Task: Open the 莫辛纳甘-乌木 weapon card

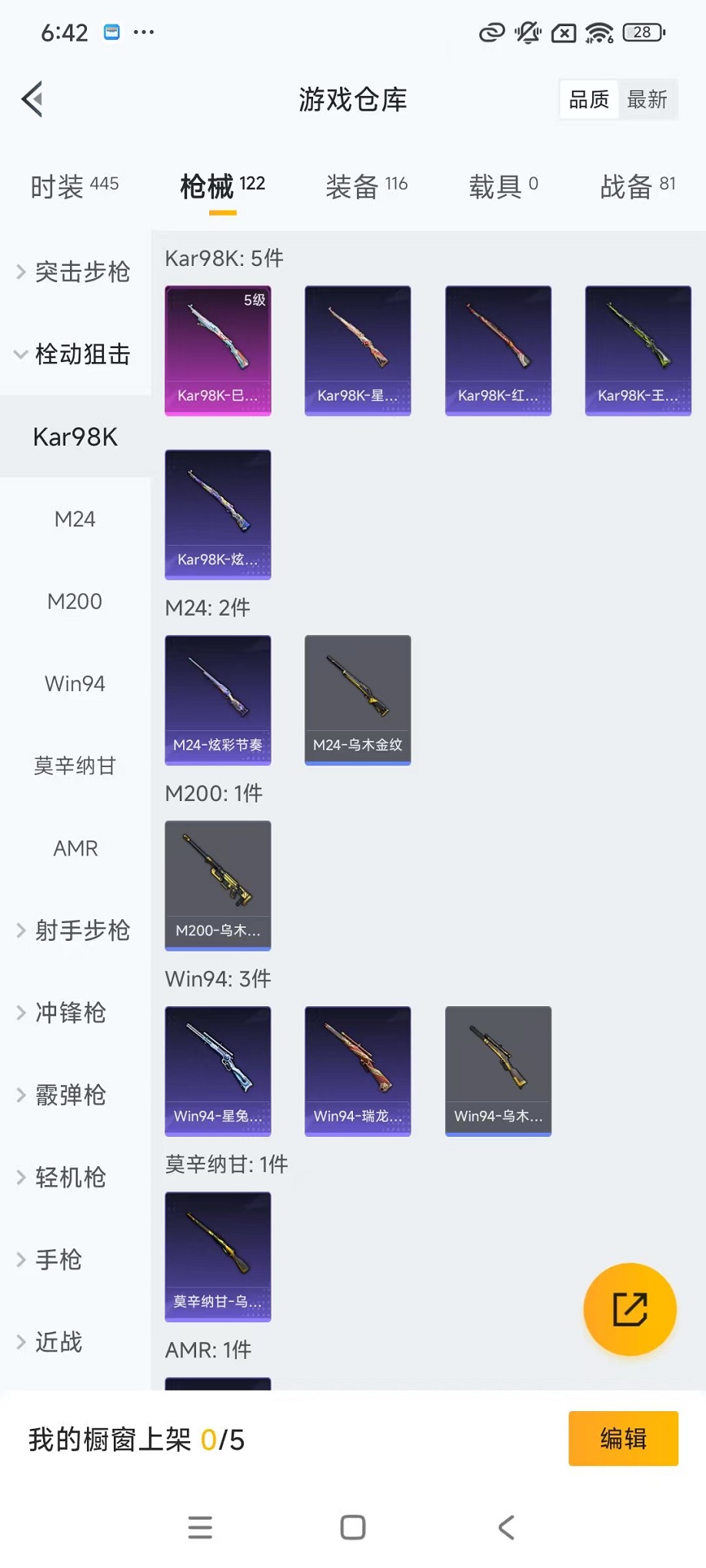Action: pyautogui.click(x=218, y=1257)
